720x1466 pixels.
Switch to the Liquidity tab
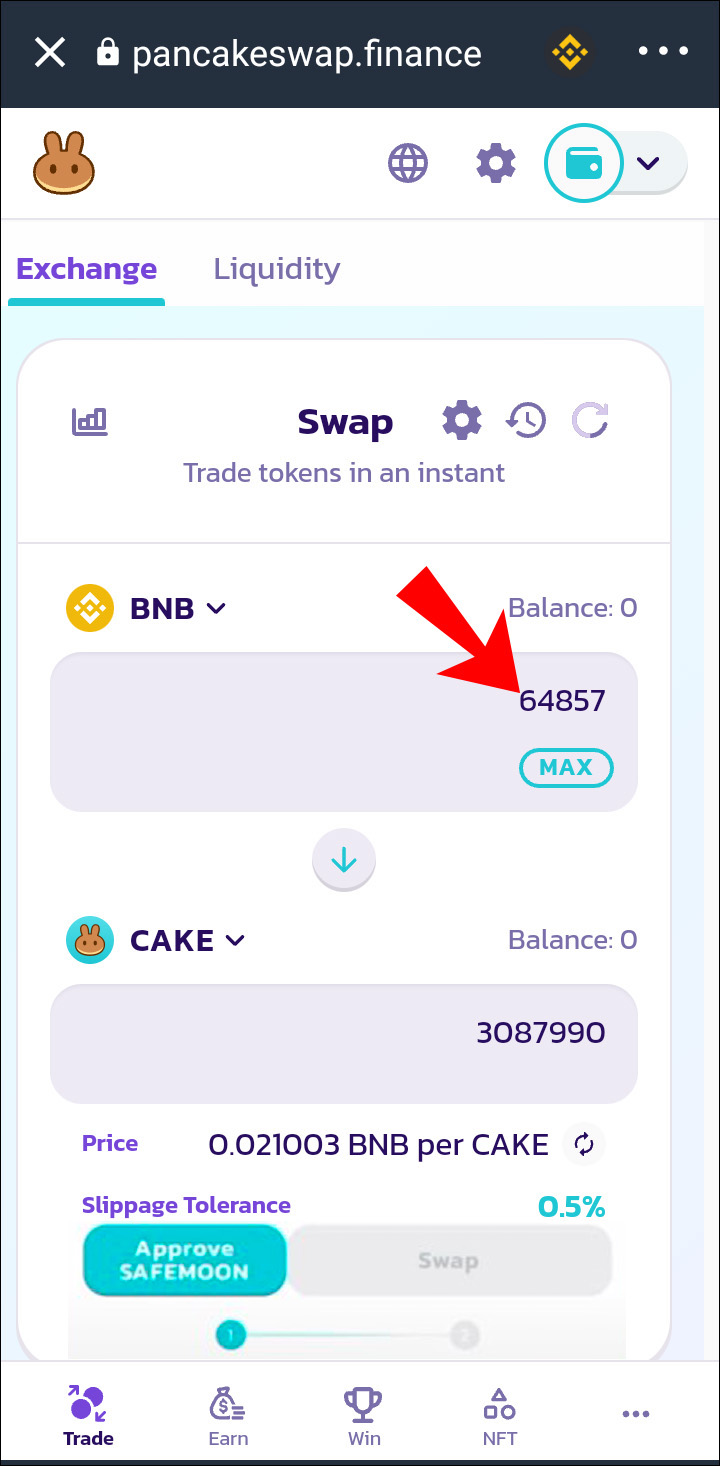[x=276, y=268]
